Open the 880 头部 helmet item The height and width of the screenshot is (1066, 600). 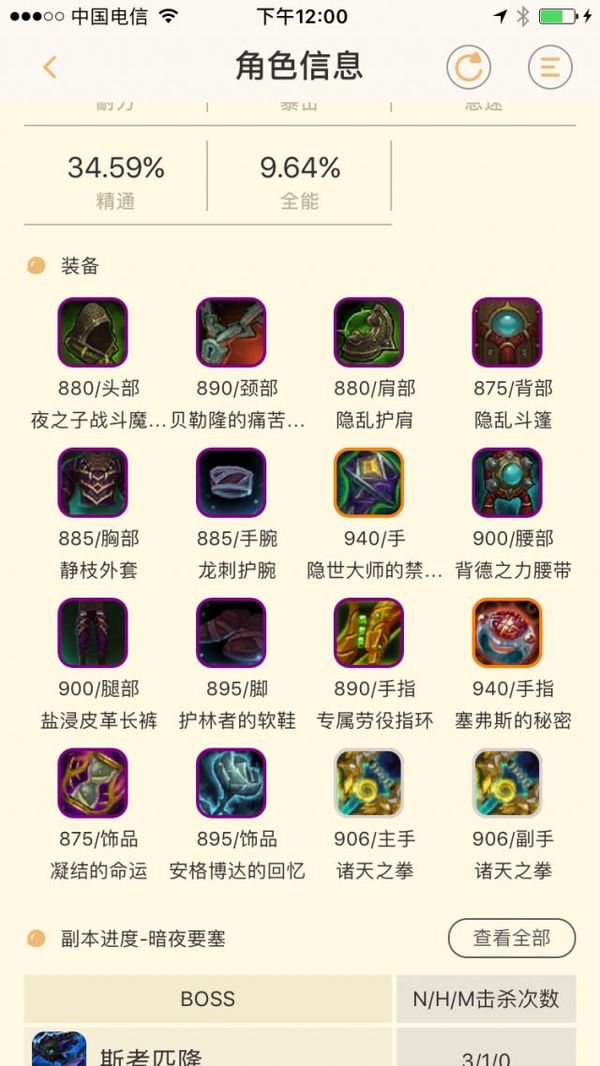[x=93, y=332]
